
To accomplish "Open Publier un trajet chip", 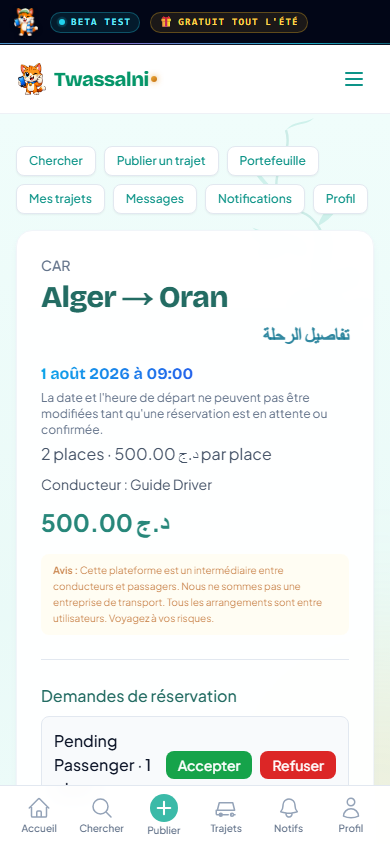I will coord(161,161).
